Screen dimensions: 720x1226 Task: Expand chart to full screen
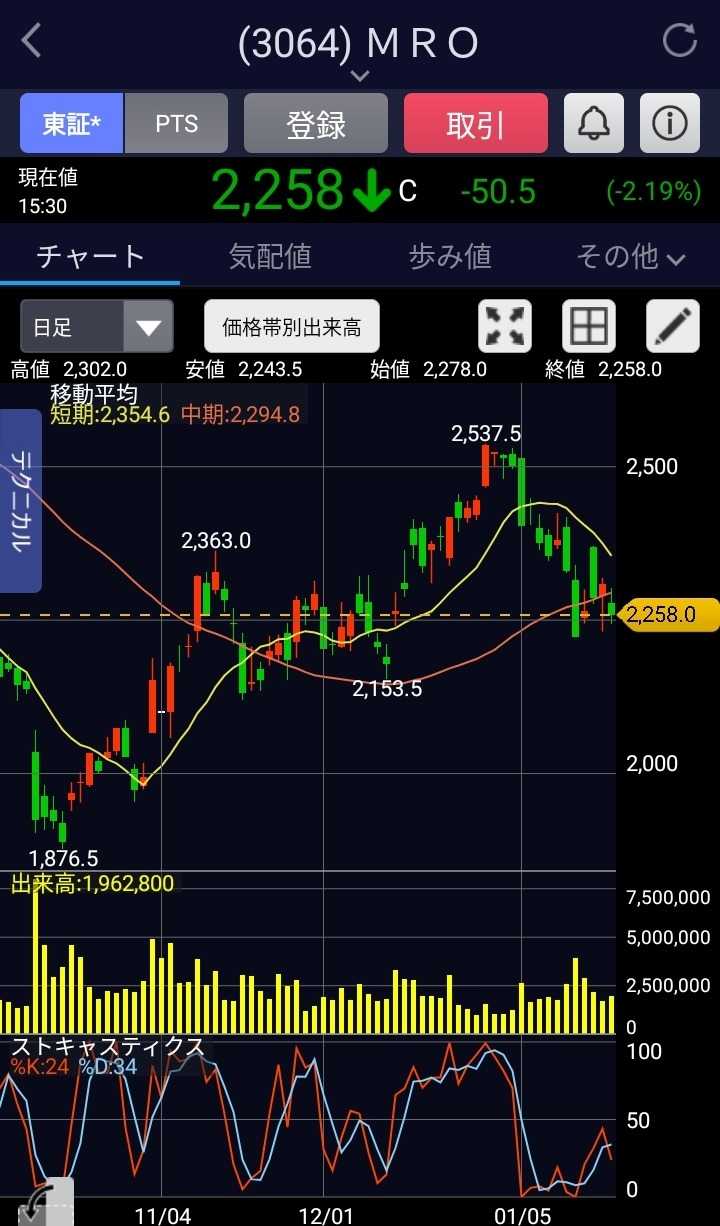(505, 327)
